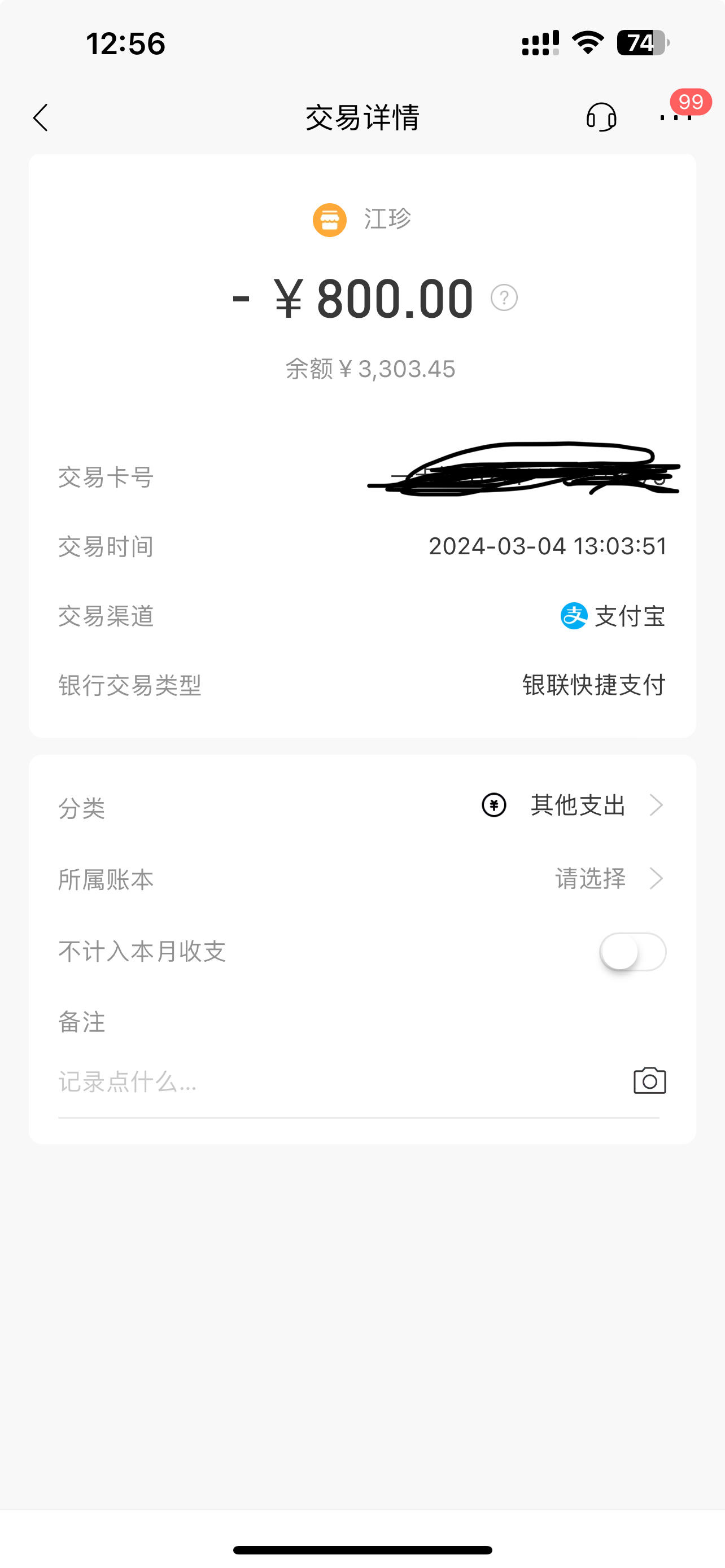Expand the 分类 category selector
This screenshot has width=725, height=1568.
pos(656,805)
